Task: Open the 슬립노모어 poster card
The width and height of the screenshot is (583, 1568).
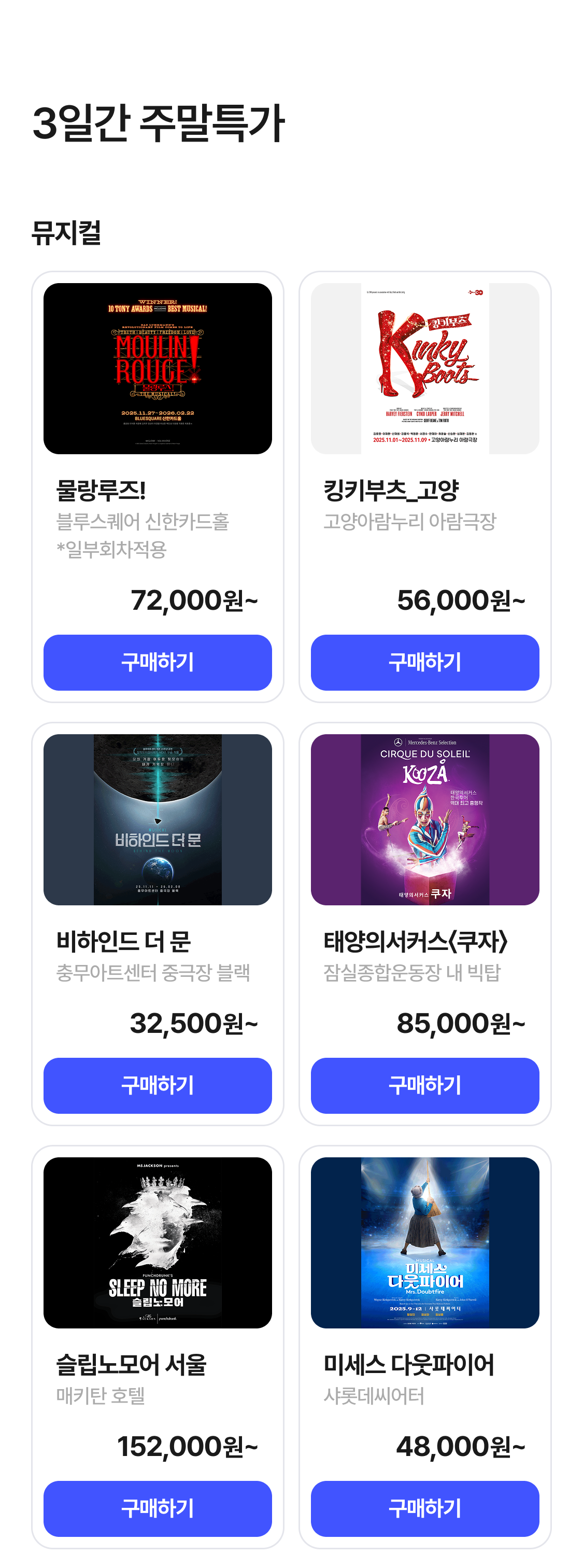Action: (158, 1242)
